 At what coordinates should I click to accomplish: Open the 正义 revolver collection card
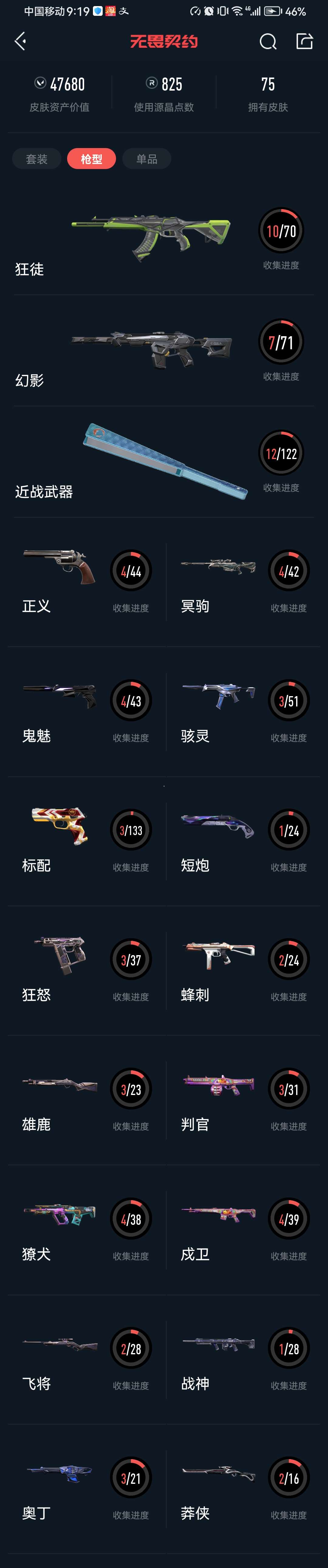point(85,581)
